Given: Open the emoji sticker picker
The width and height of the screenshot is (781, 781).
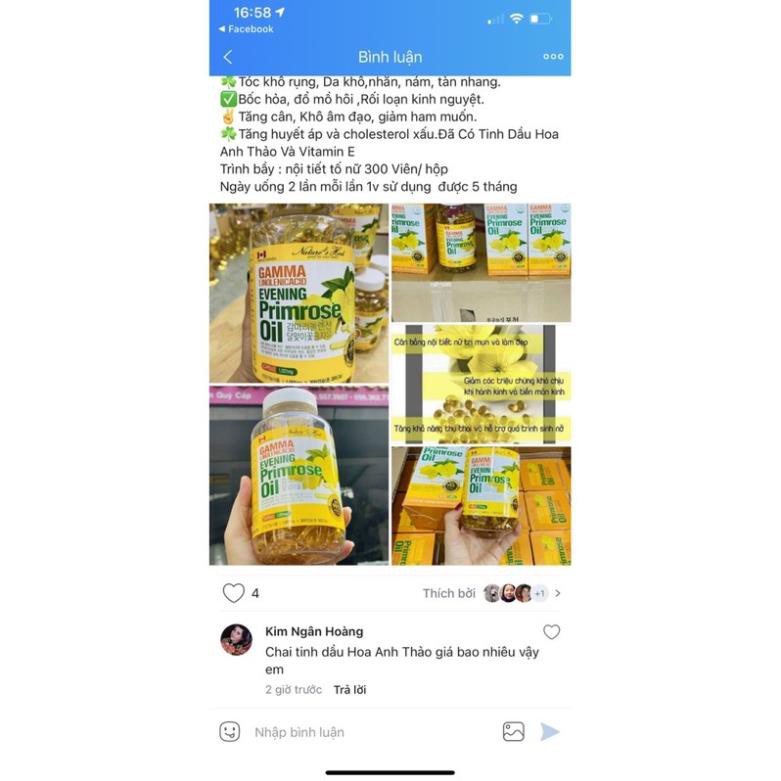Looking at the screenshot, I should tap(230, 732).
